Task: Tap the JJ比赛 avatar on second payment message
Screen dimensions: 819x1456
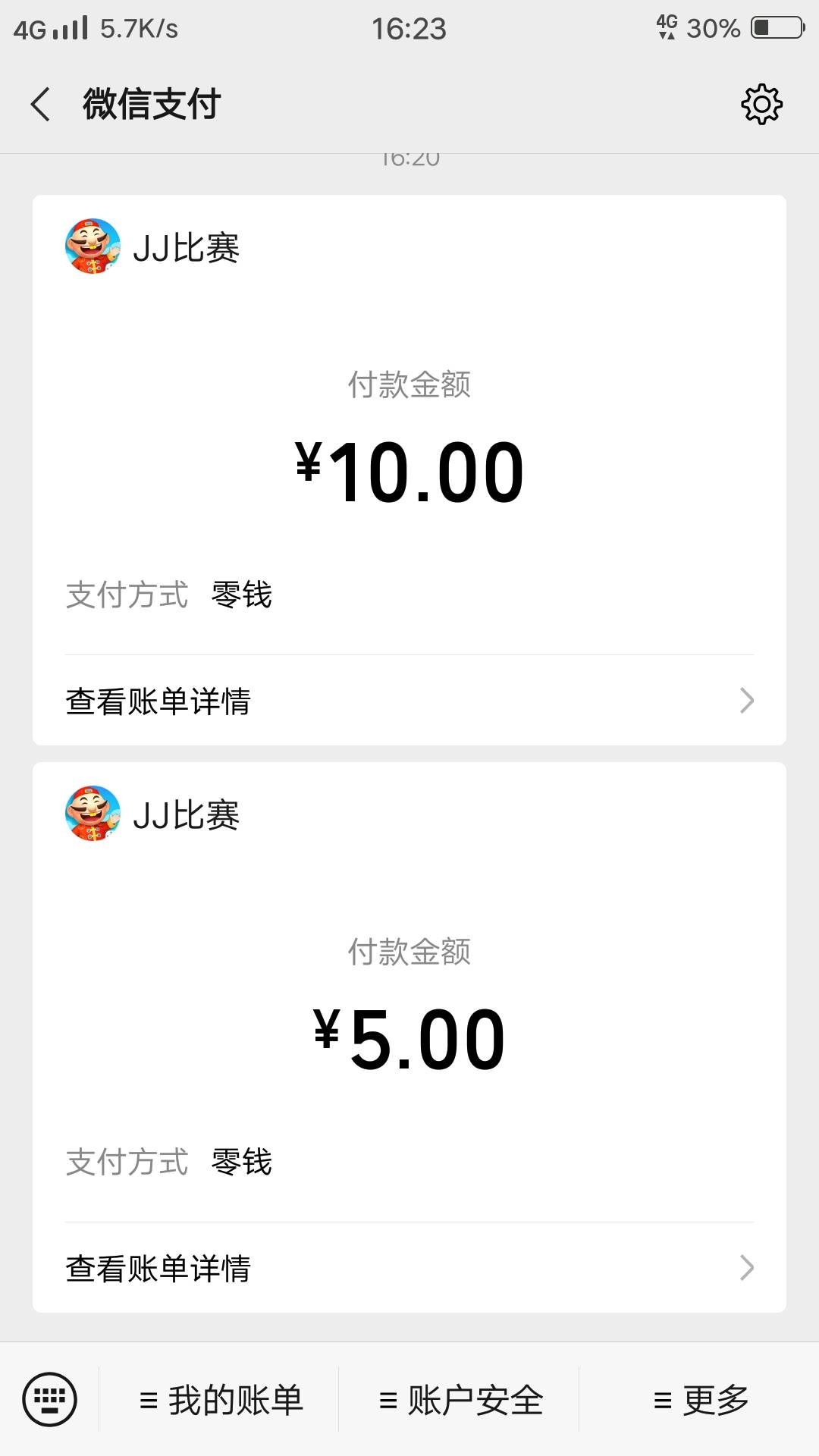Action: tap(92, 814)
